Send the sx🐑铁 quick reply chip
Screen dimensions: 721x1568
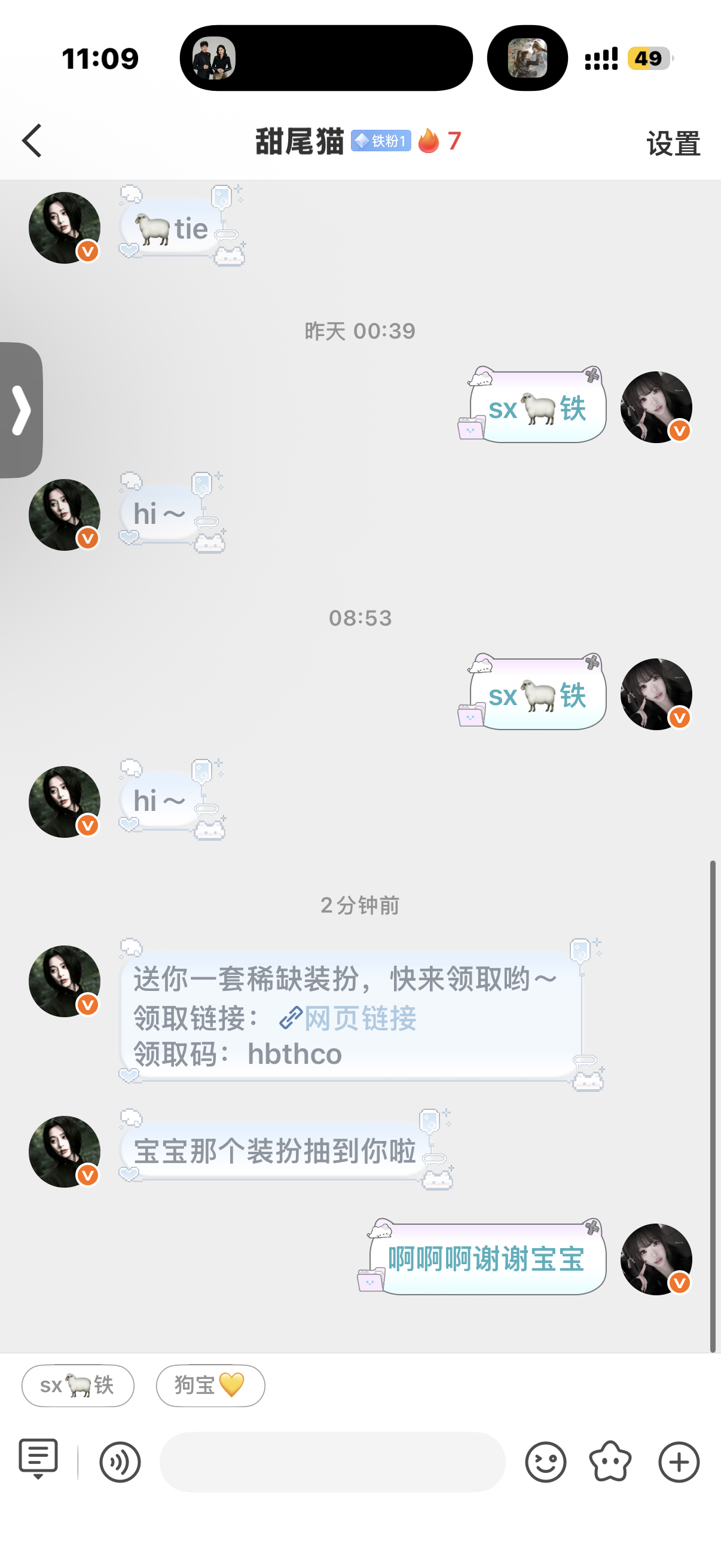[77, 1386]
